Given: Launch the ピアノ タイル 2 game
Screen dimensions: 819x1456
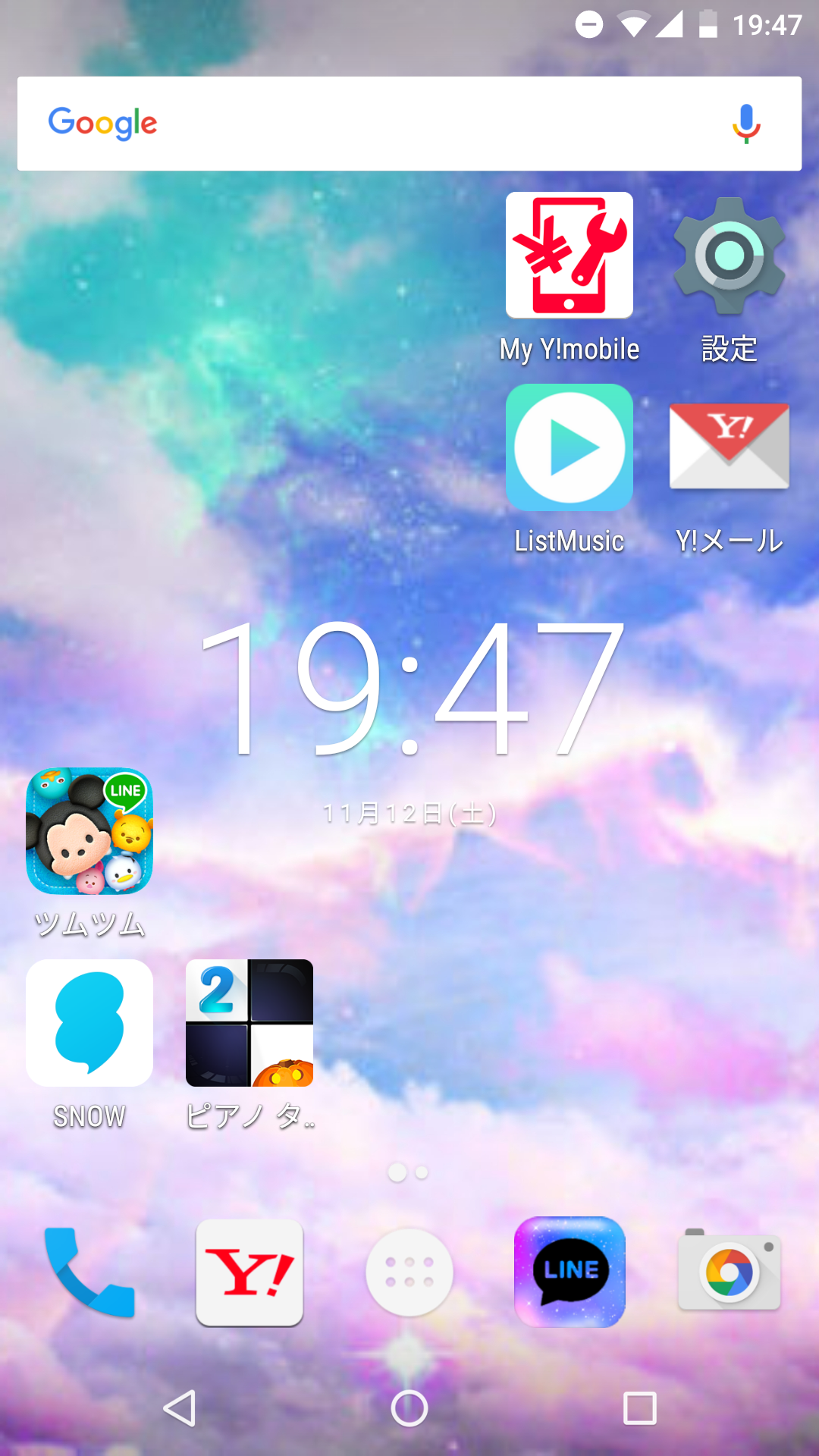Looking at the screenshot, I should click(x=249, y=1023).
